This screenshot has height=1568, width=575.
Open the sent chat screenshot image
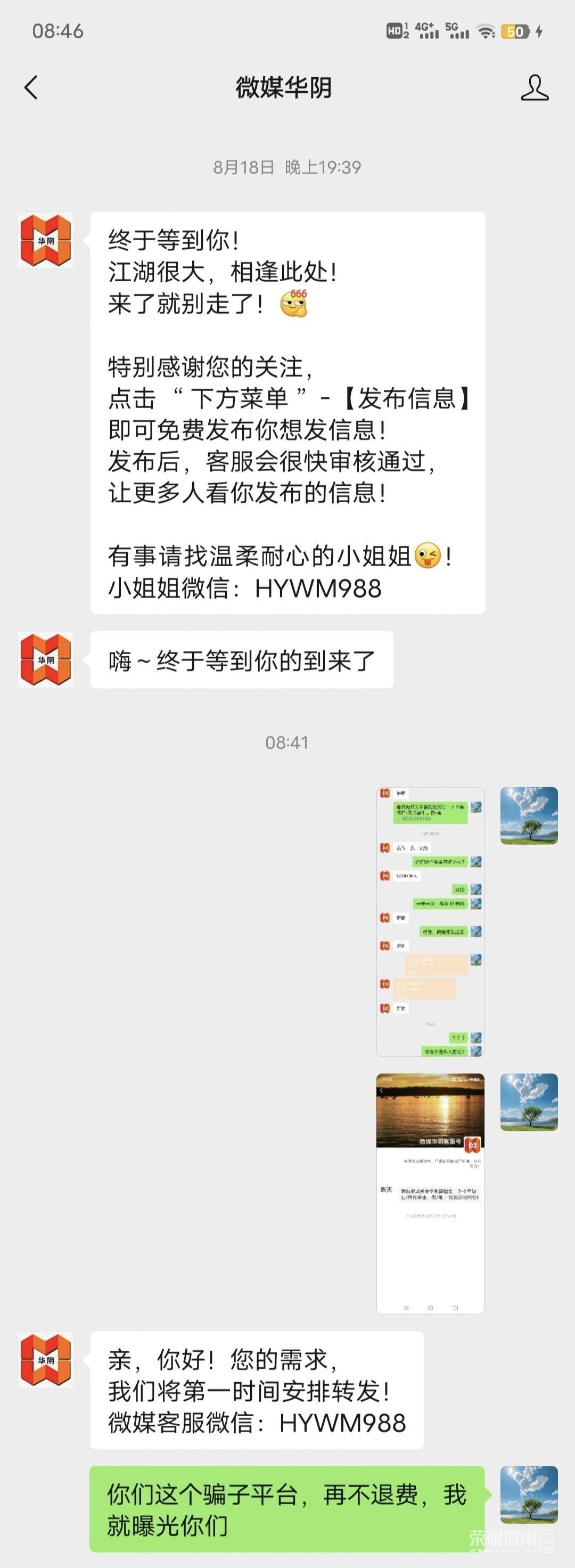point(430,921)
